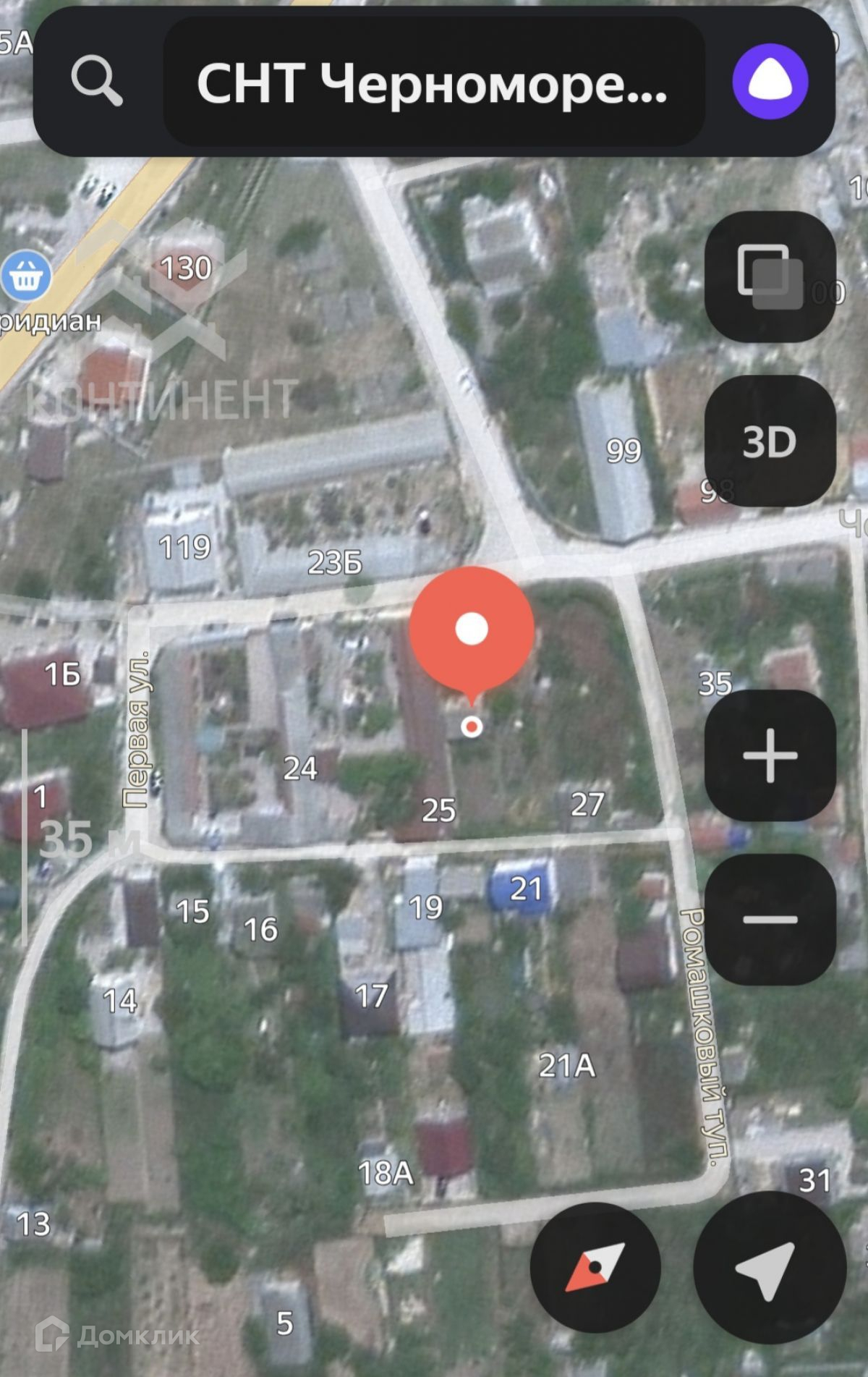Image resolution: width=868 pixels, height=1377 pixels.
Task: Open the Меридиан shop marker
Action: click(x=27, y=277)
